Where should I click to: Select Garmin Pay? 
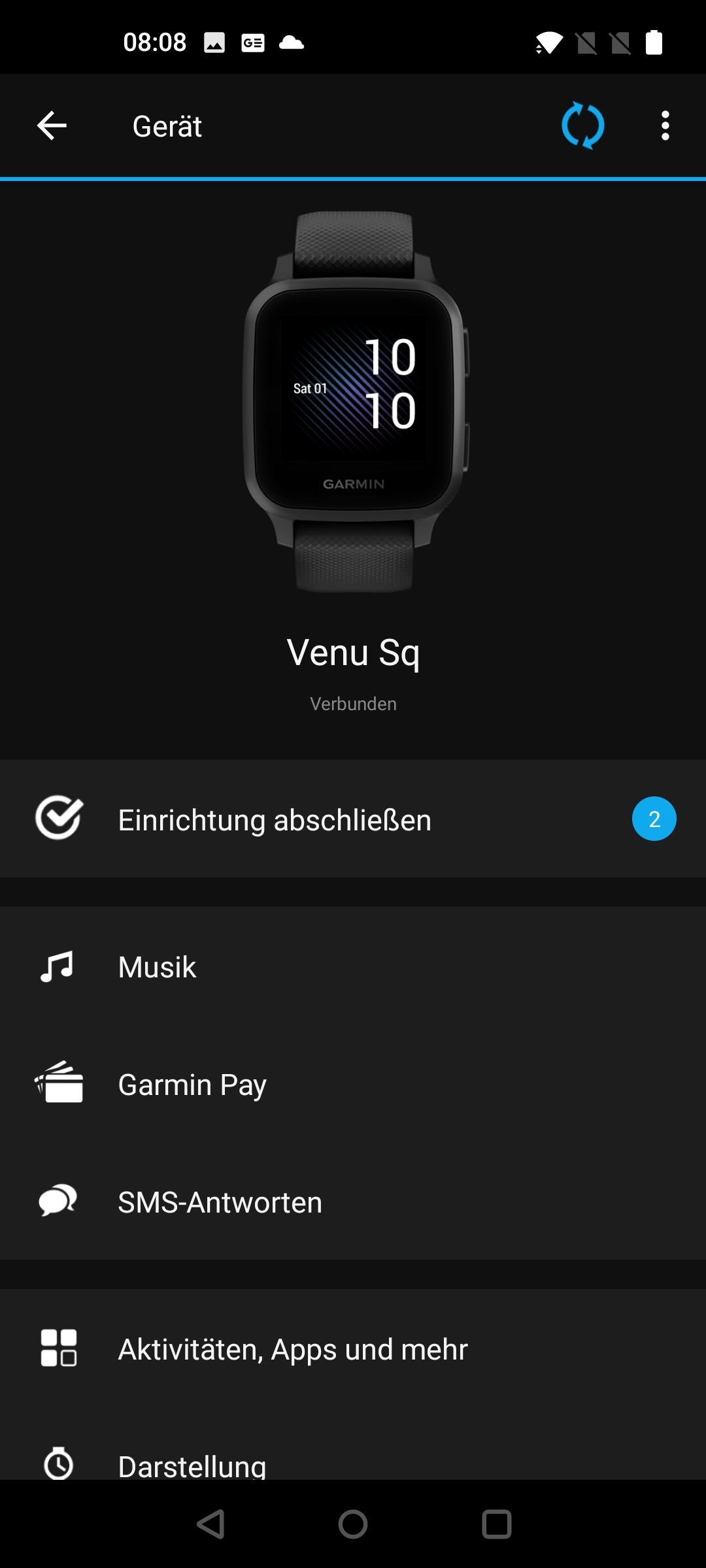(353, 1085)
